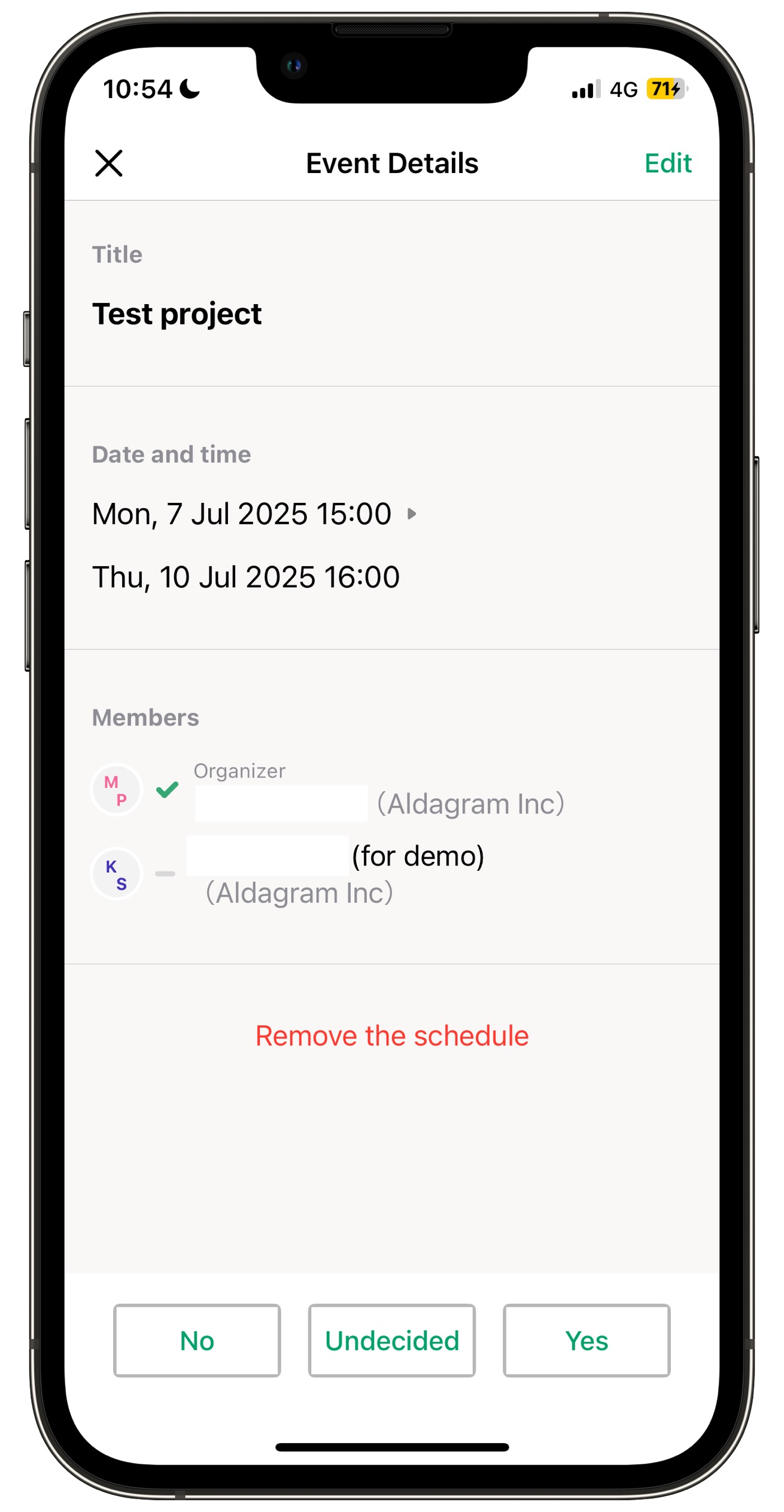Mark attendance as Undecided
The image size is (784, 1512).
(x=392, y=1341)
